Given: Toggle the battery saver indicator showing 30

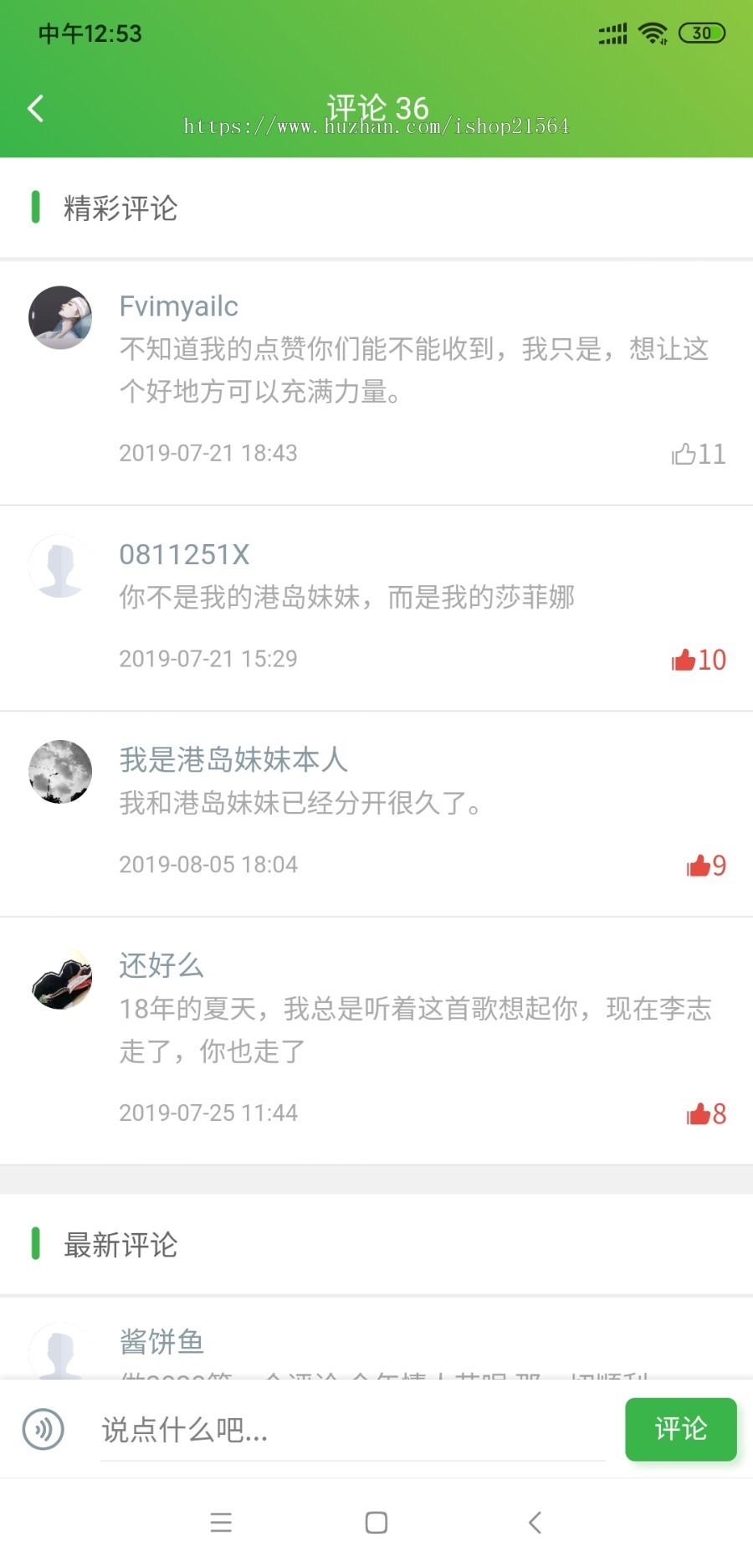Looking at the screenshot, I should [x=703, y=32].
